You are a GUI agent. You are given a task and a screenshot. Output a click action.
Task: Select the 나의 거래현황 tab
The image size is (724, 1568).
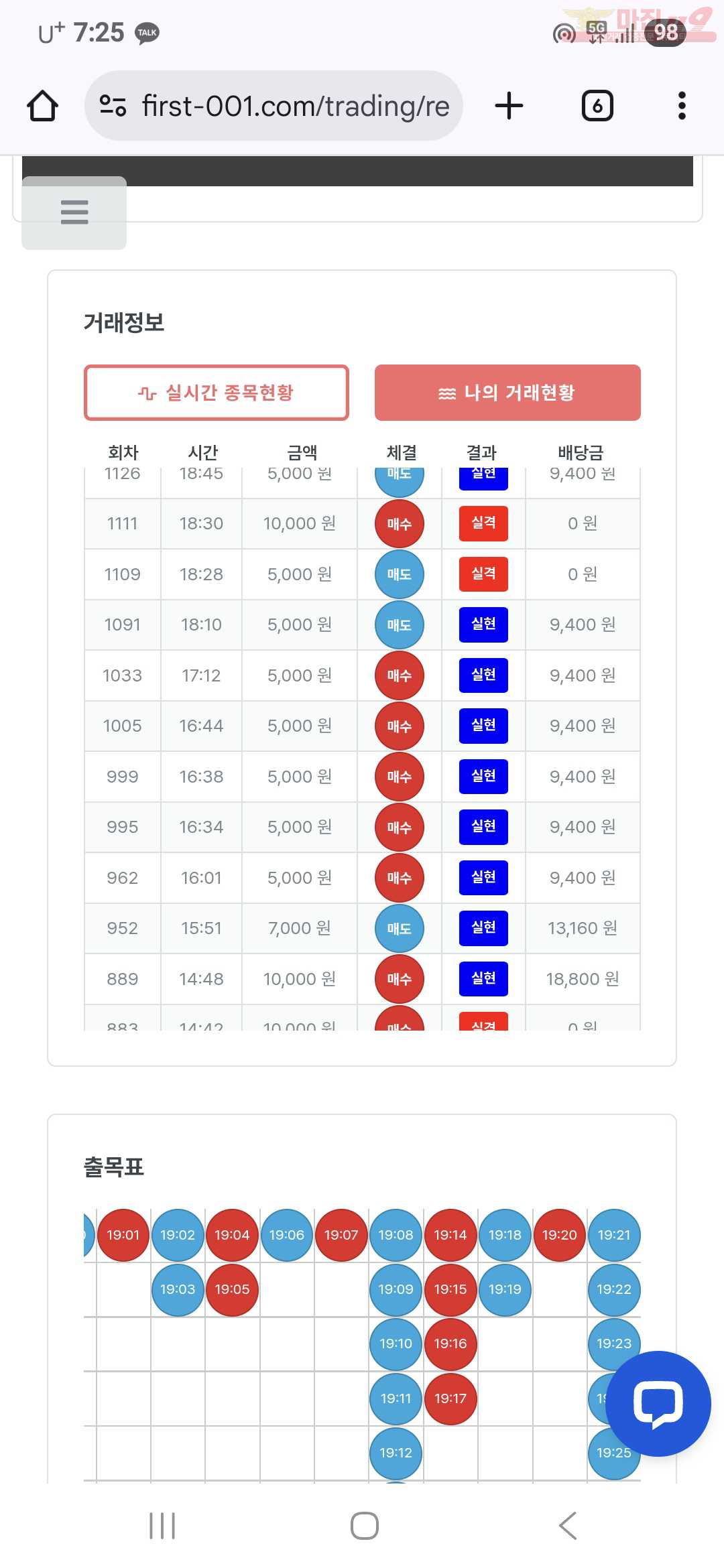pyautogui.click(x=507, y=393)
